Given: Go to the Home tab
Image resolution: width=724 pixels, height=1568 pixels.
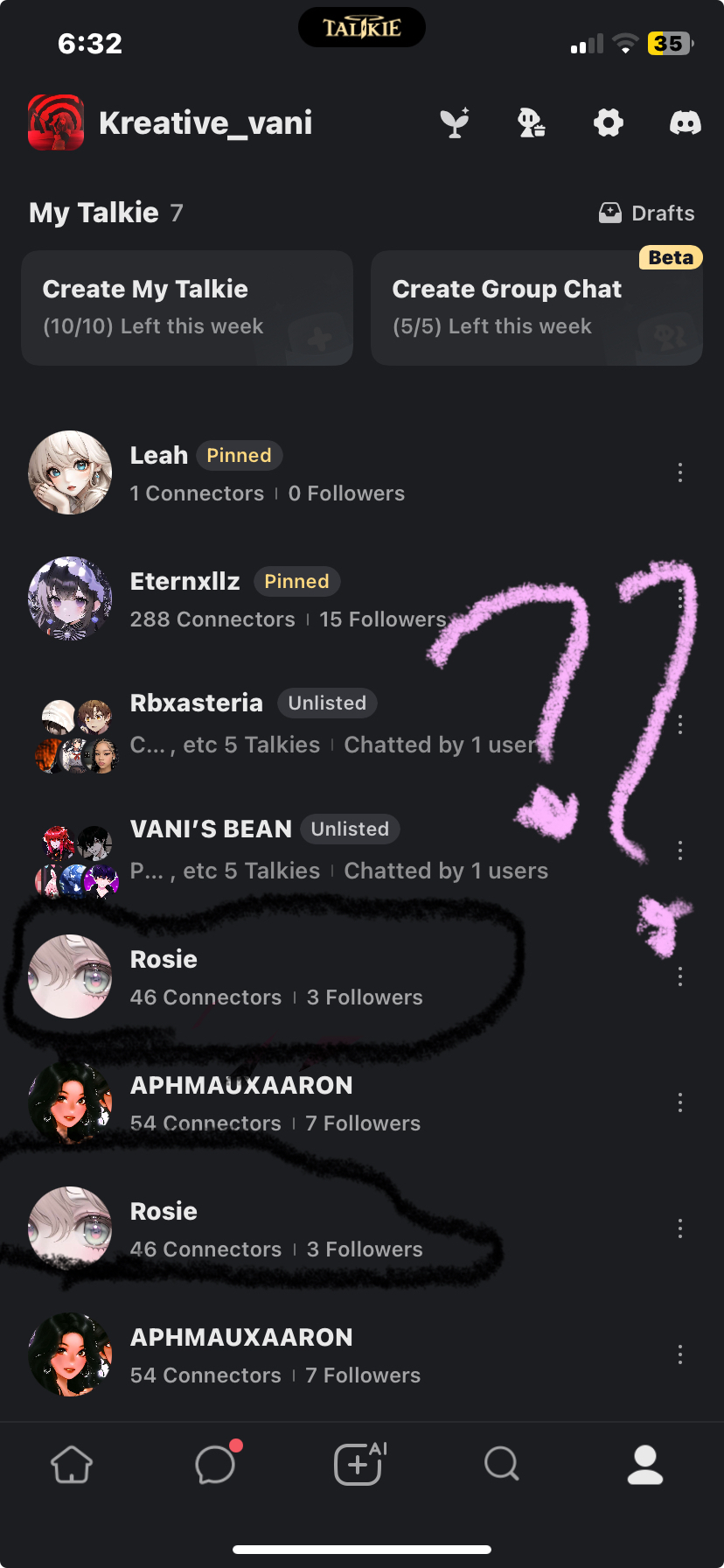Looking at the screenshot, I should click(x=72, y=1464).
